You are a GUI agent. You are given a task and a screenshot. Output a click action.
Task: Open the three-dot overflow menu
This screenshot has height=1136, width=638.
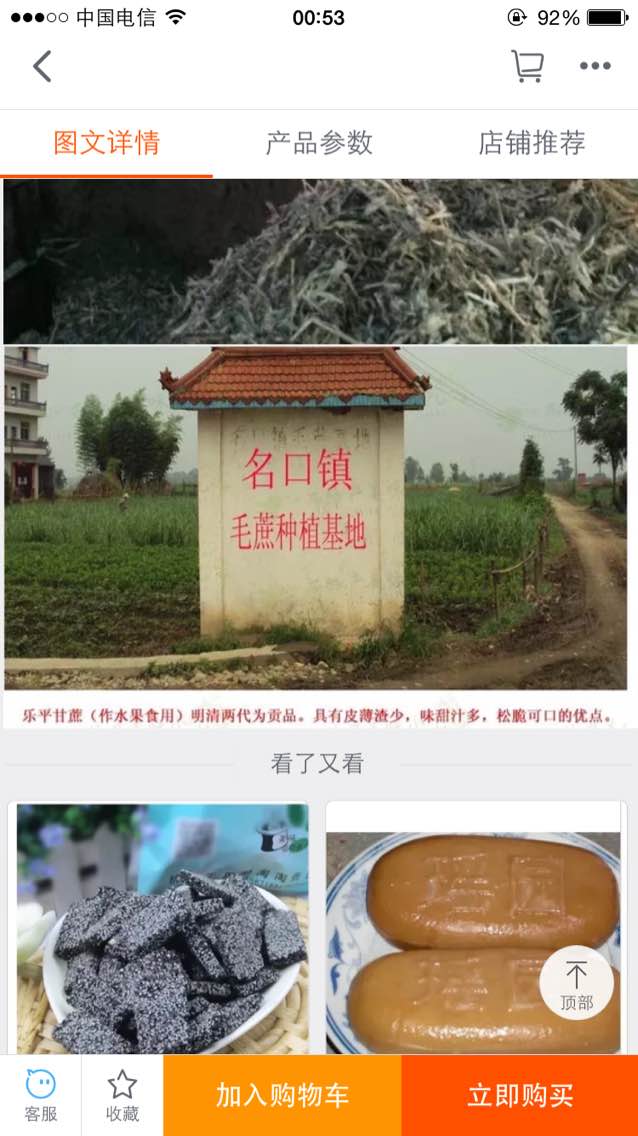(x=595, y=66)
